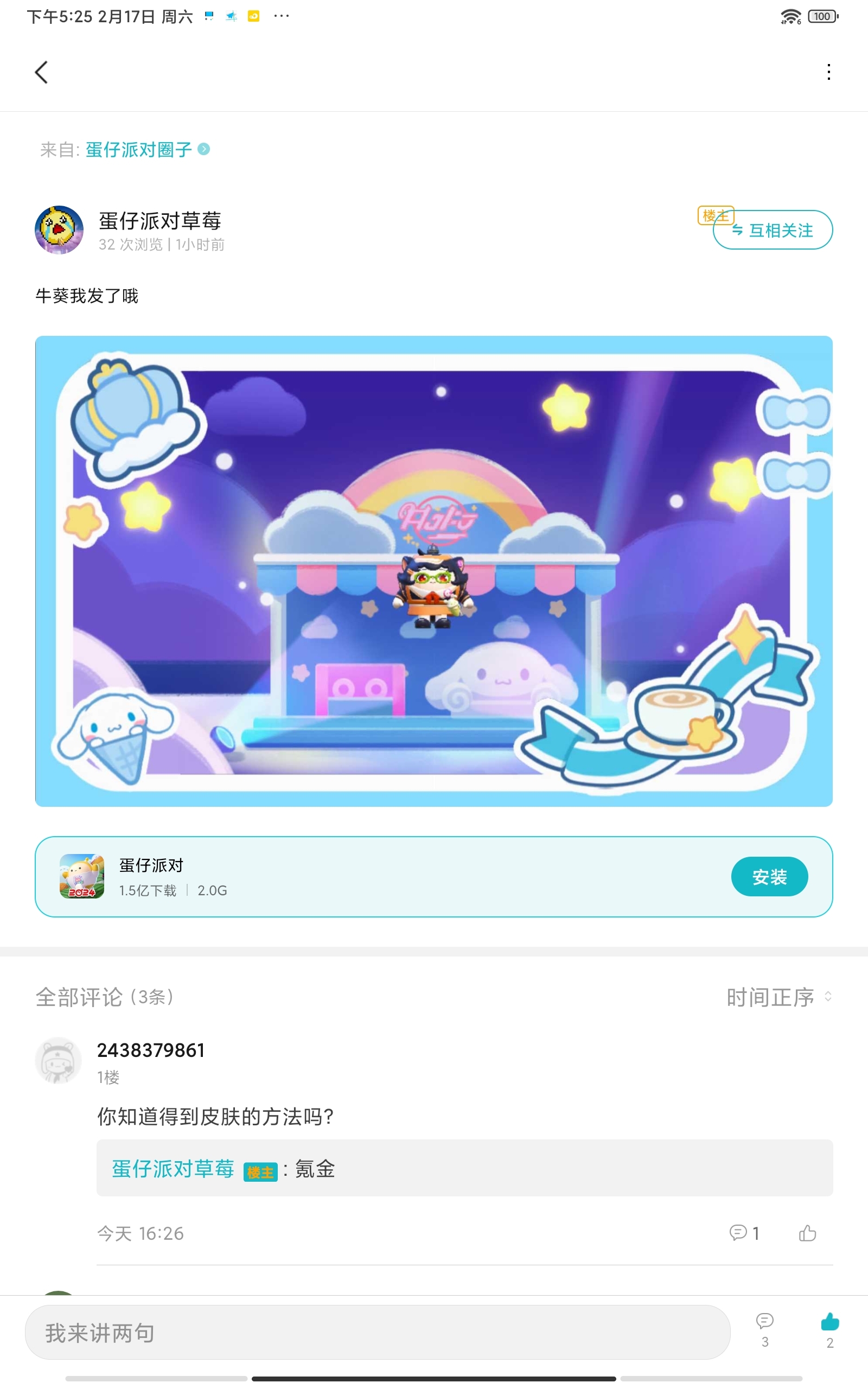Change the 时间正序 comment sort order

pos(778,998)
